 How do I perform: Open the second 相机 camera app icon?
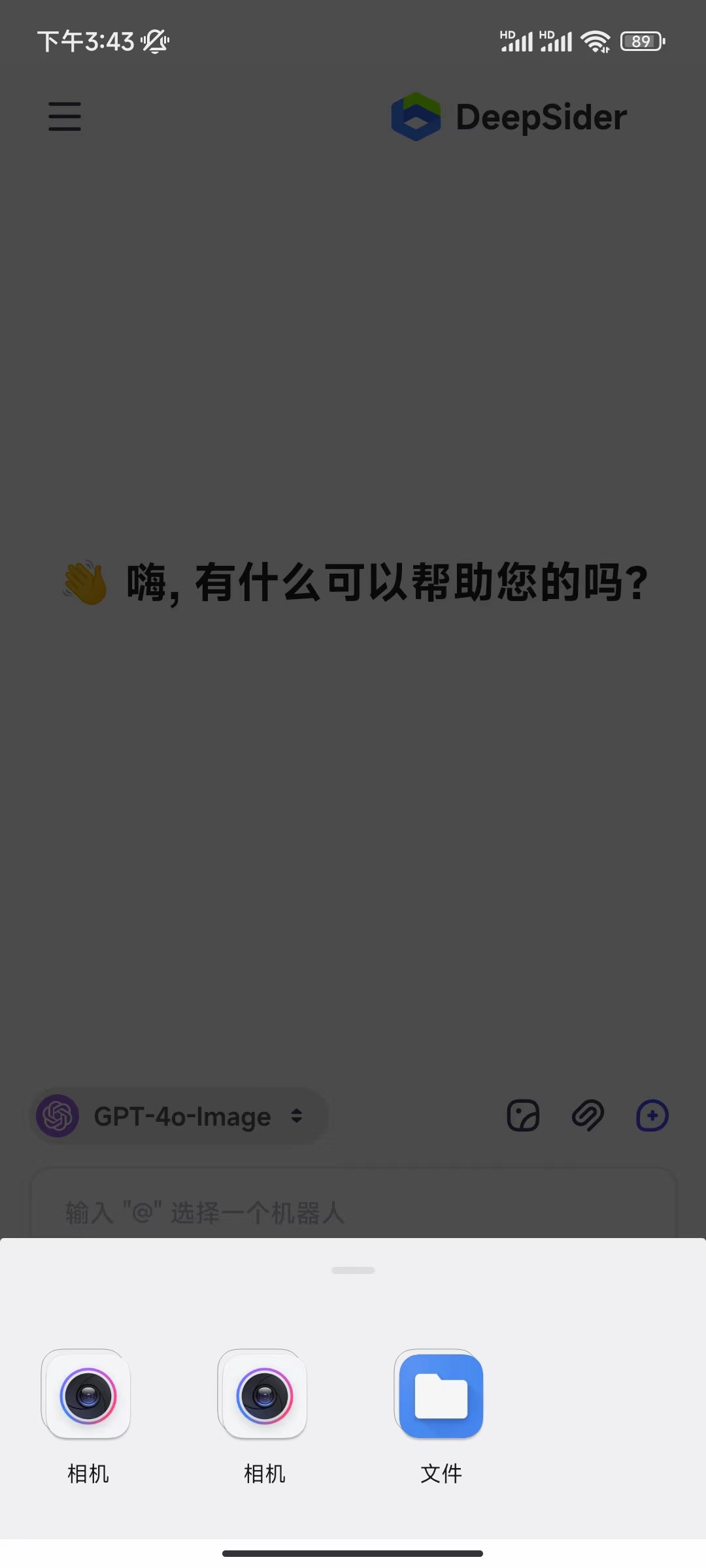pyautogui.click(x=262, y=1396)
